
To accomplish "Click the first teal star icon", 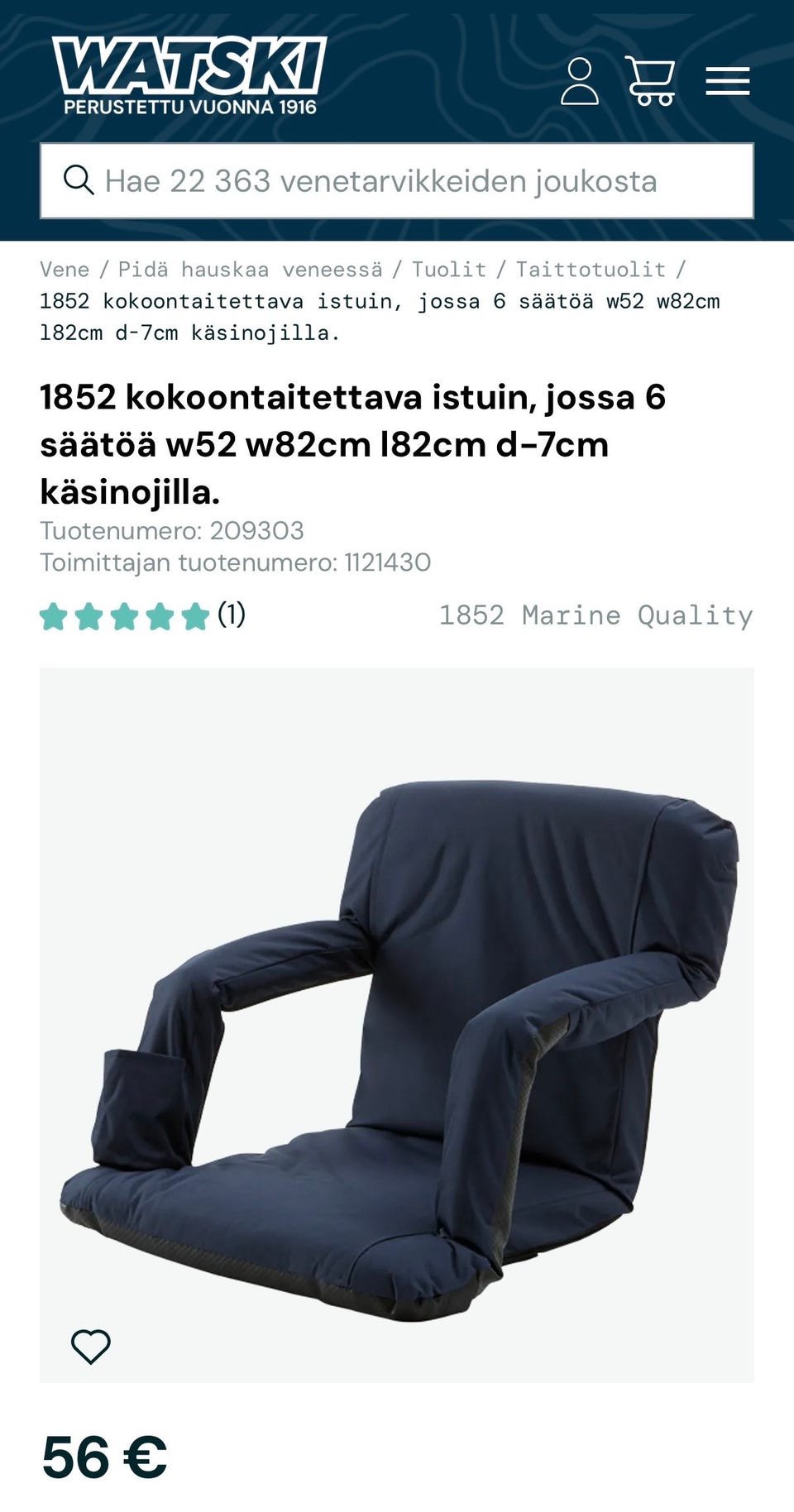I will coord(52,616).
